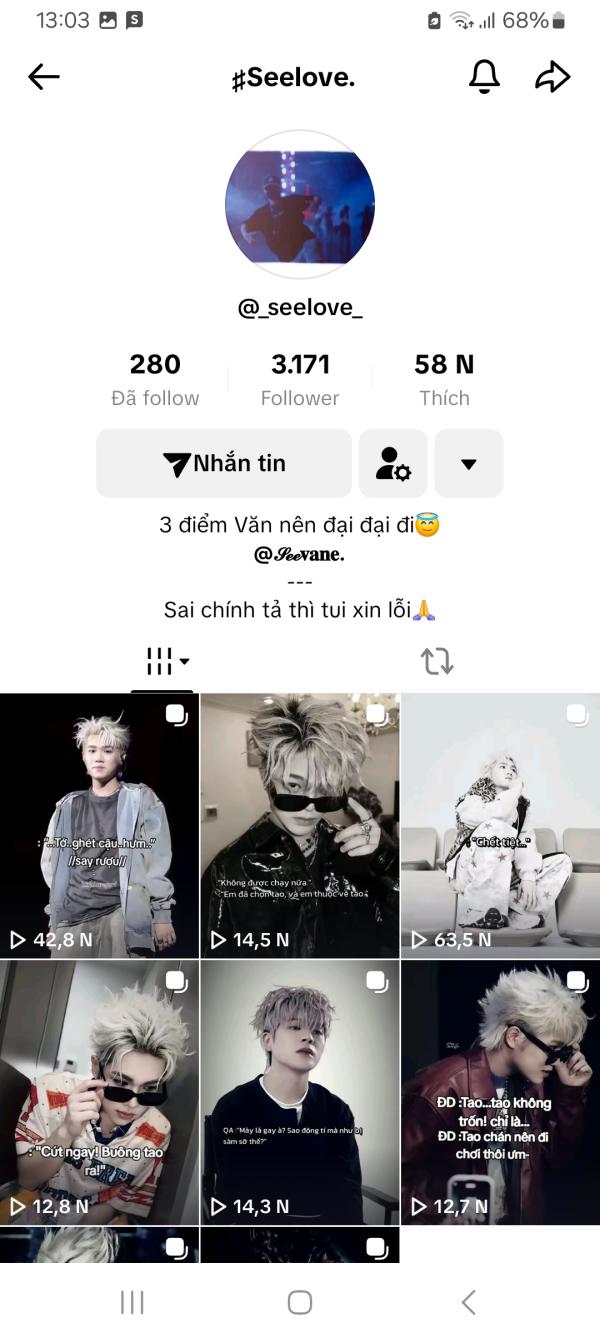Share this profile via the arrow icon
The image size is (600, 1338).
[552, 77]
